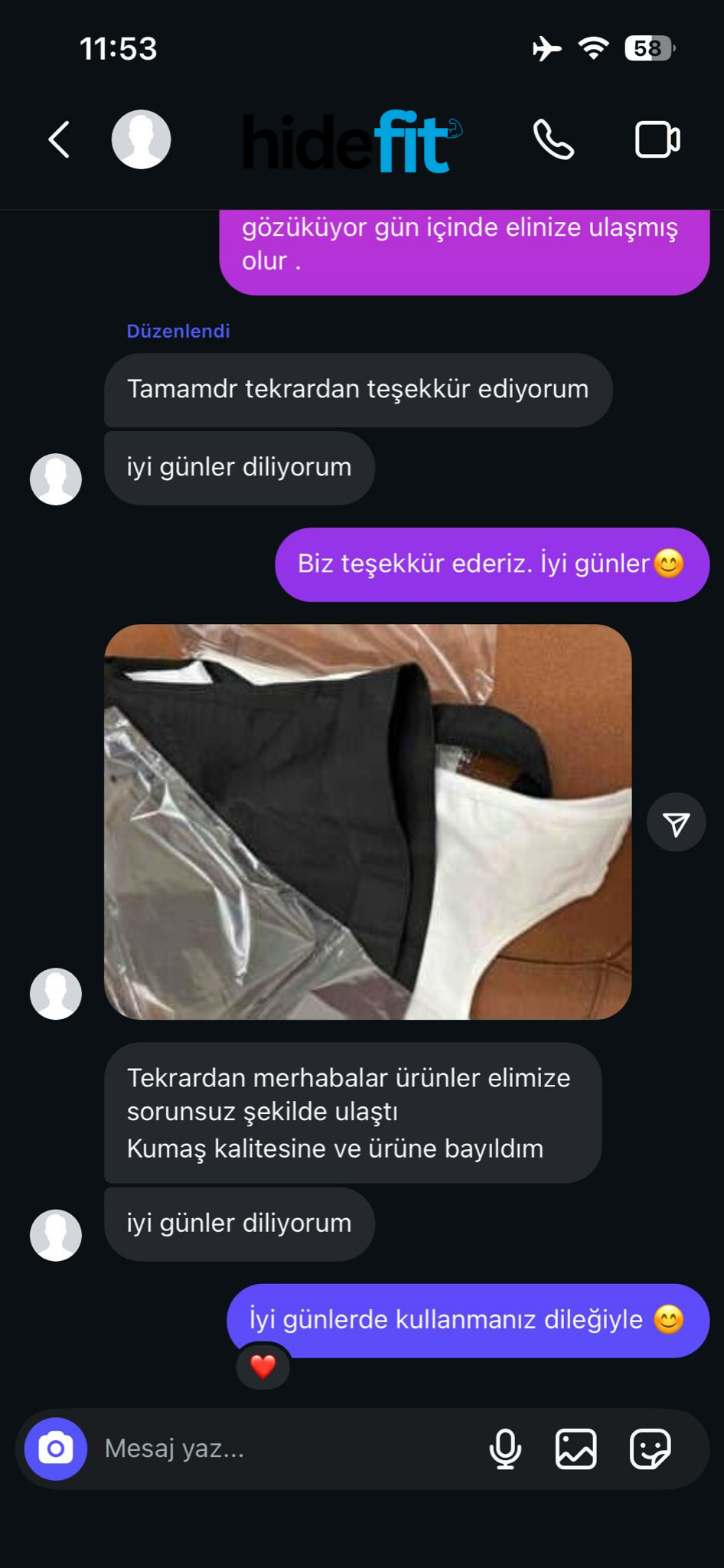
Task: View the heart reaction on last message
Action: 263,1367
